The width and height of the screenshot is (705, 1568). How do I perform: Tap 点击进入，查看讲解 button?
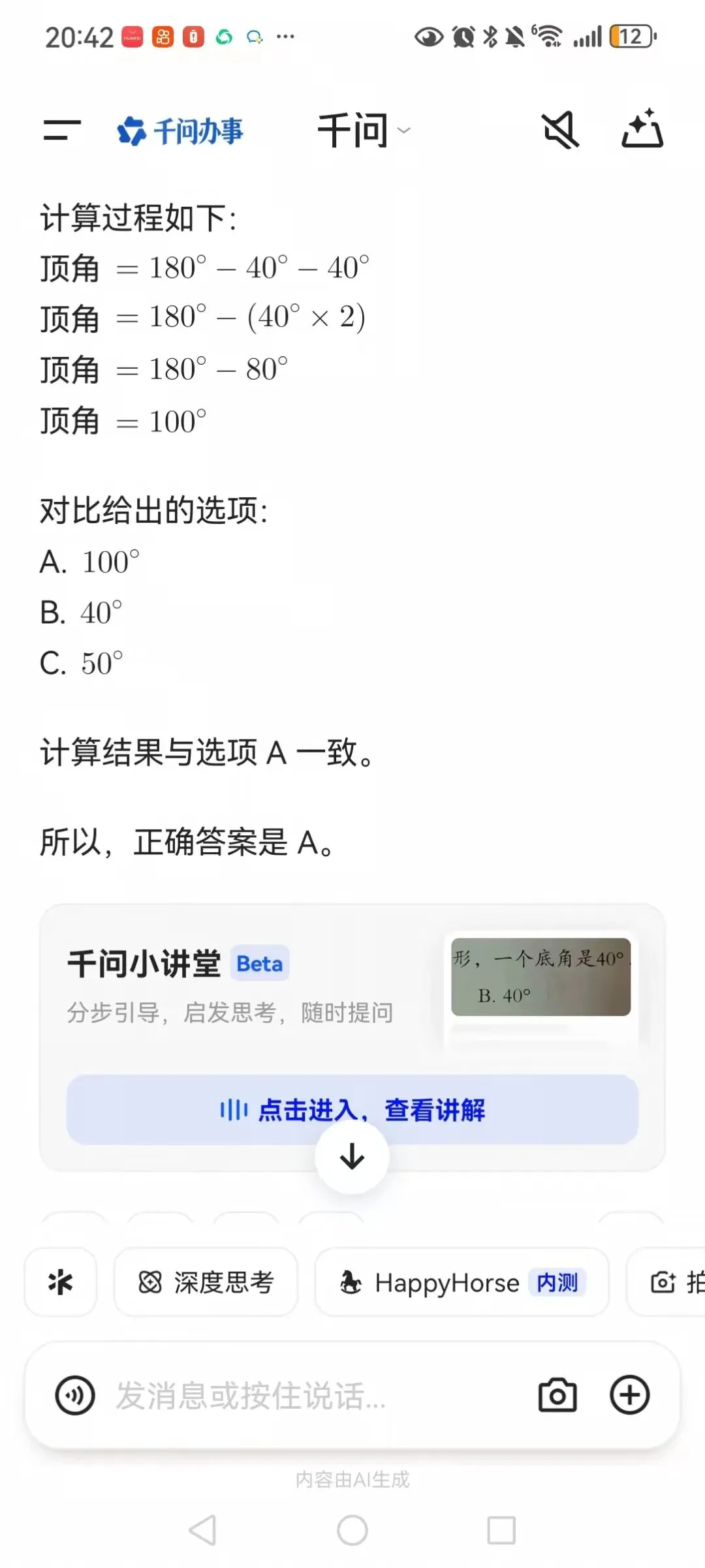[352, 1109]
